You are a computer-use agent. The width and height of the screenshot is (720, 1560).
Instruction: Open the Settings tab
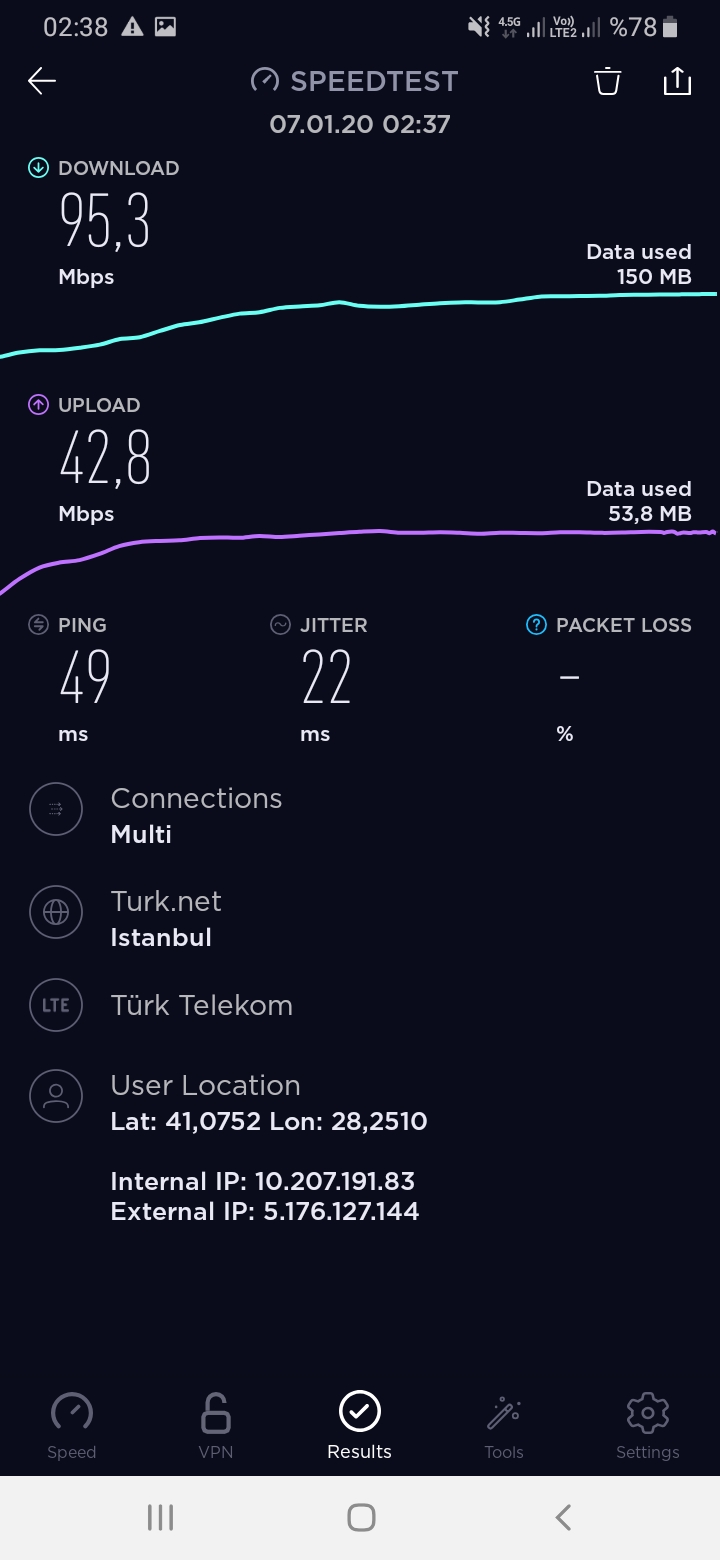pos(647,1426)
